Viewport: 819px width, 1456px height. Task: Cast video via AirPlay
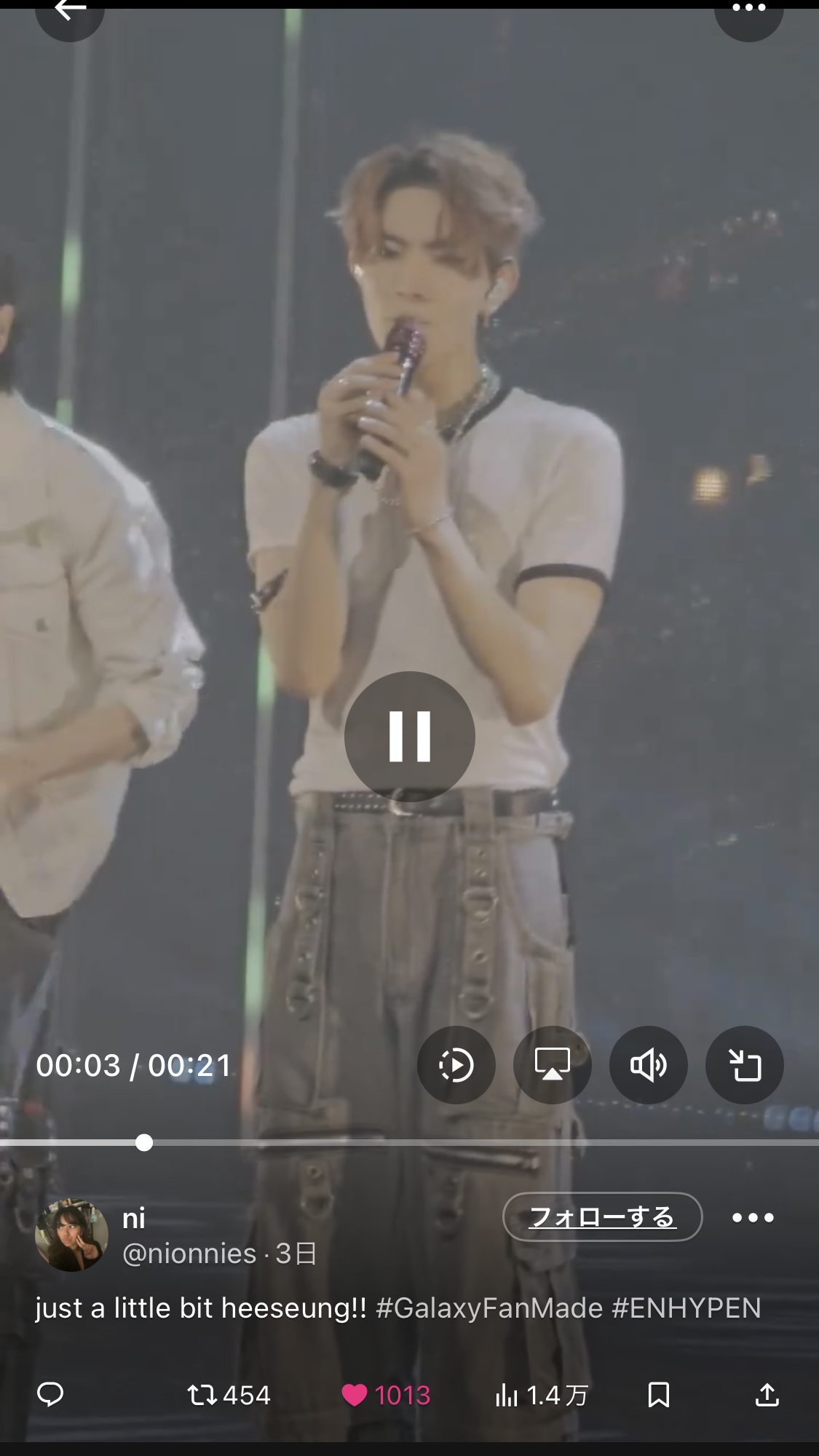click(x=552, y=1065)
